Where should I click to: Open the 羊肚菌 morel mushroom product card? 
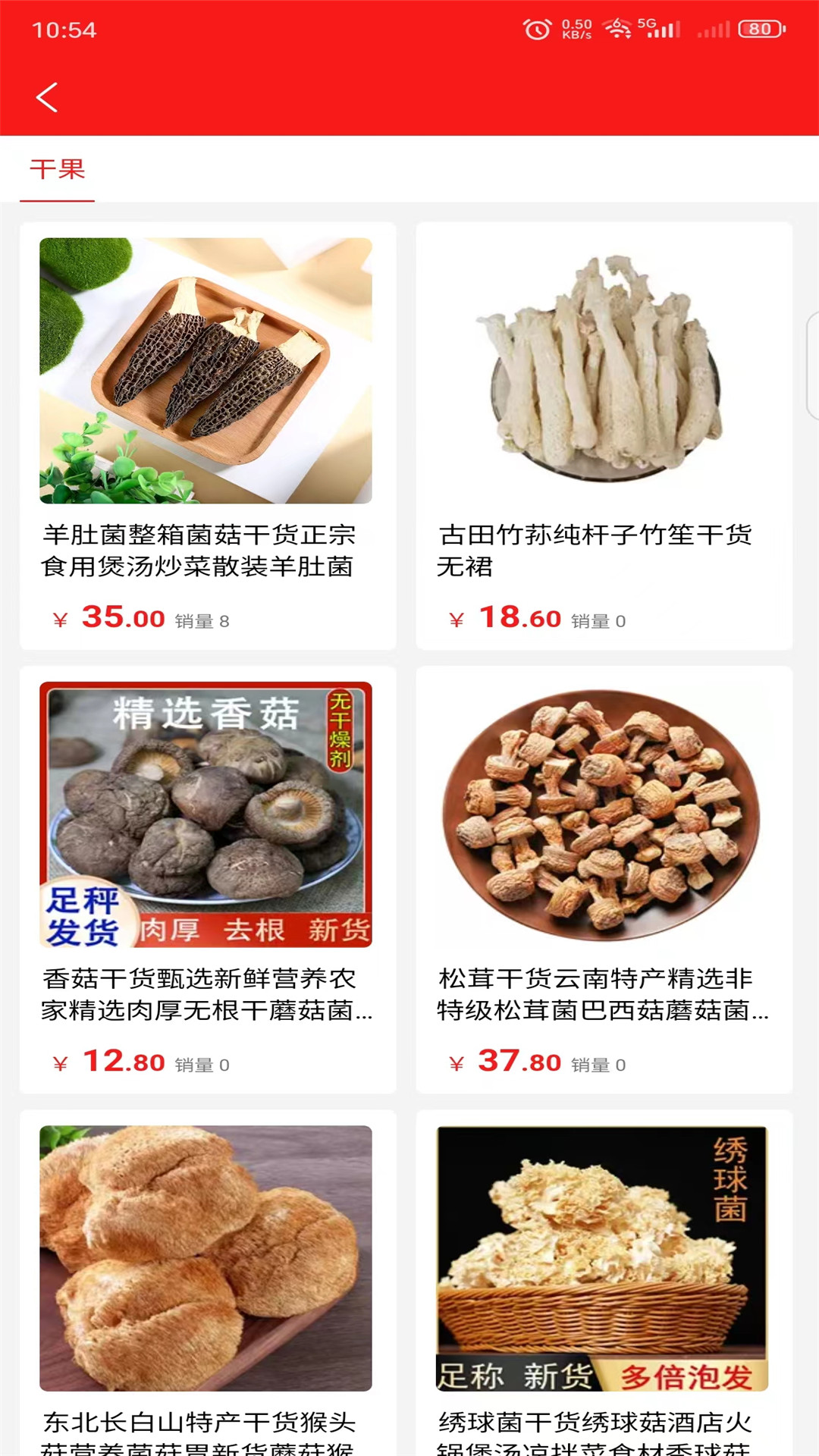point(207,435)
